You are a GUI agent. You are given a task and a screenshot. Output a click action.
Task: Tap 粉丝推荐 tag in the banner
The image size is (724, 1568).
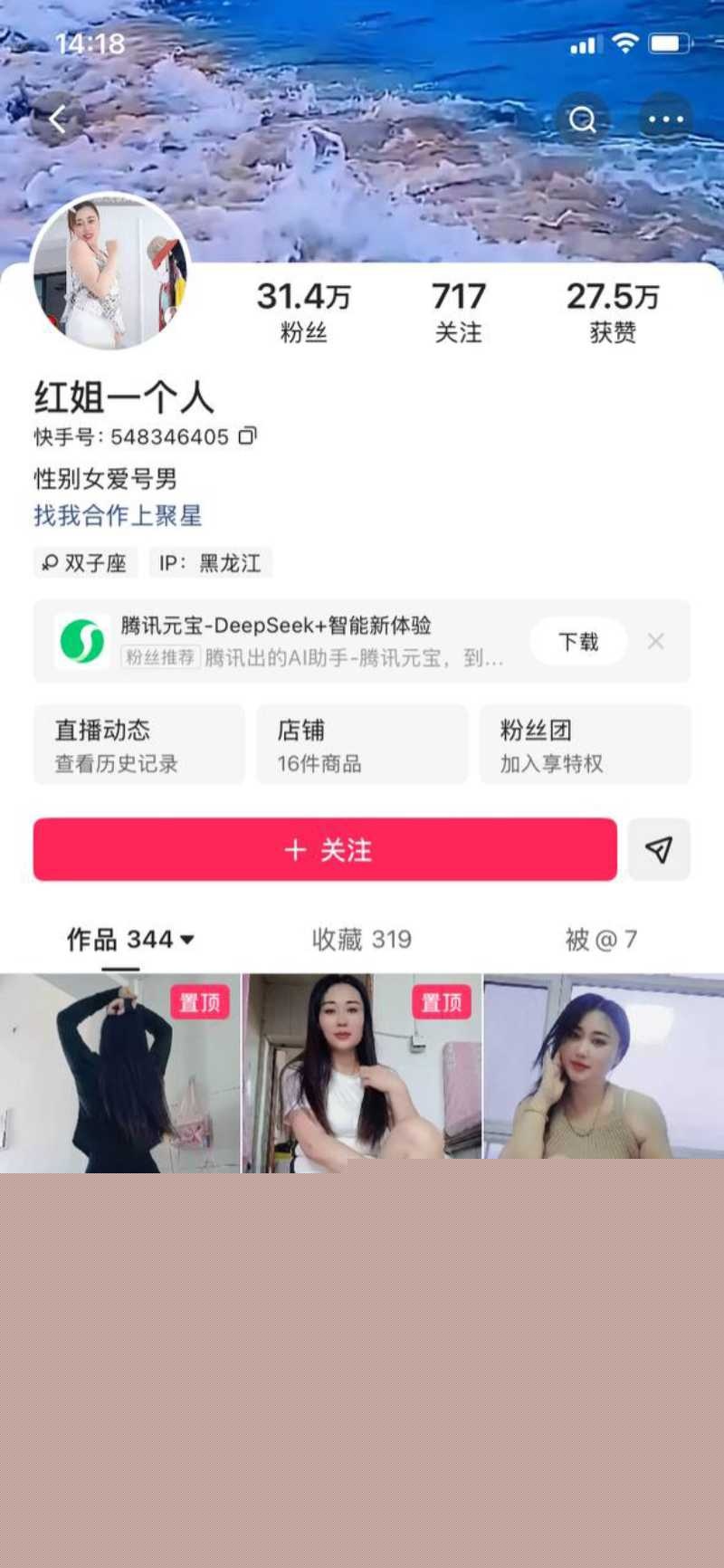tap(159, 660)
